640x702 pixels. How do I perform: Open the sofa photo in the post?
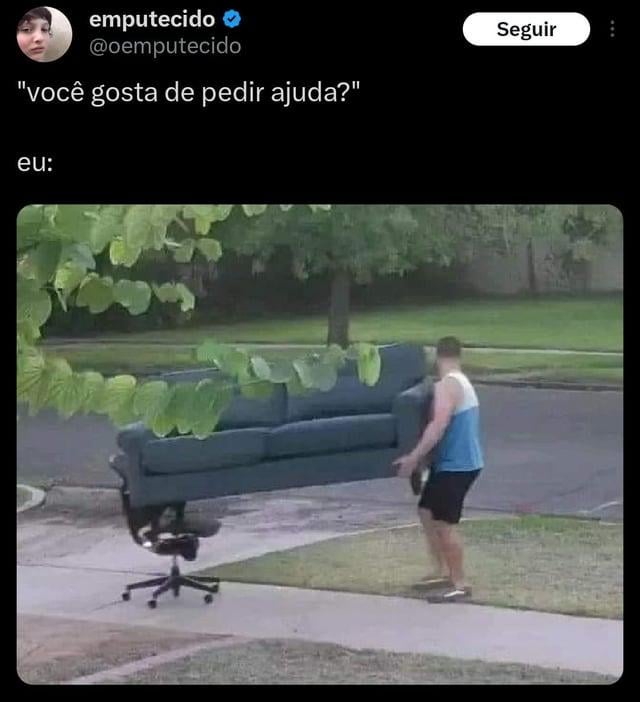(320, 444)
